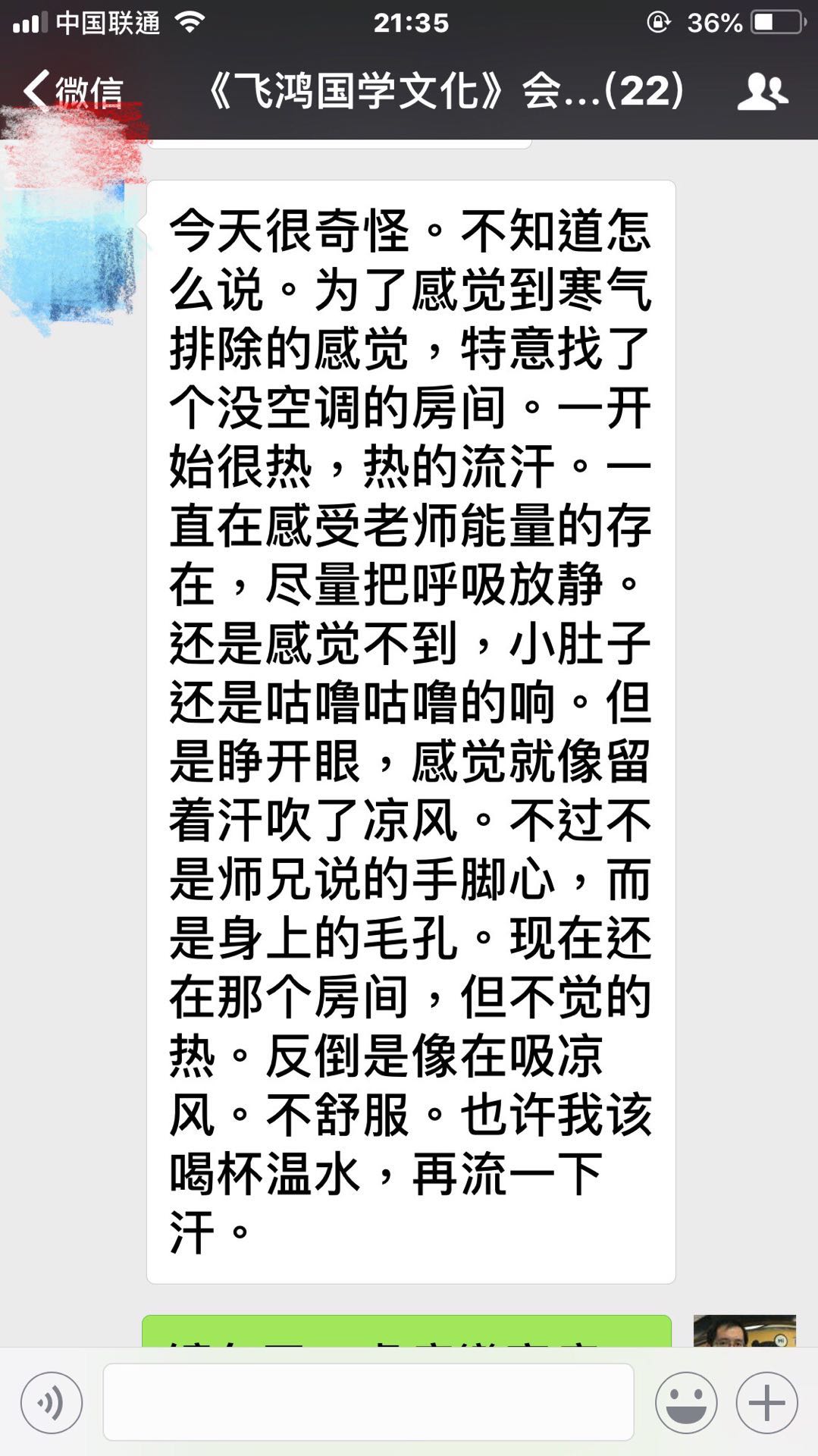Screen dimensions: 818x1456
Task: Open the emoji sticker panel
Action: click(x=686, y=1403)
